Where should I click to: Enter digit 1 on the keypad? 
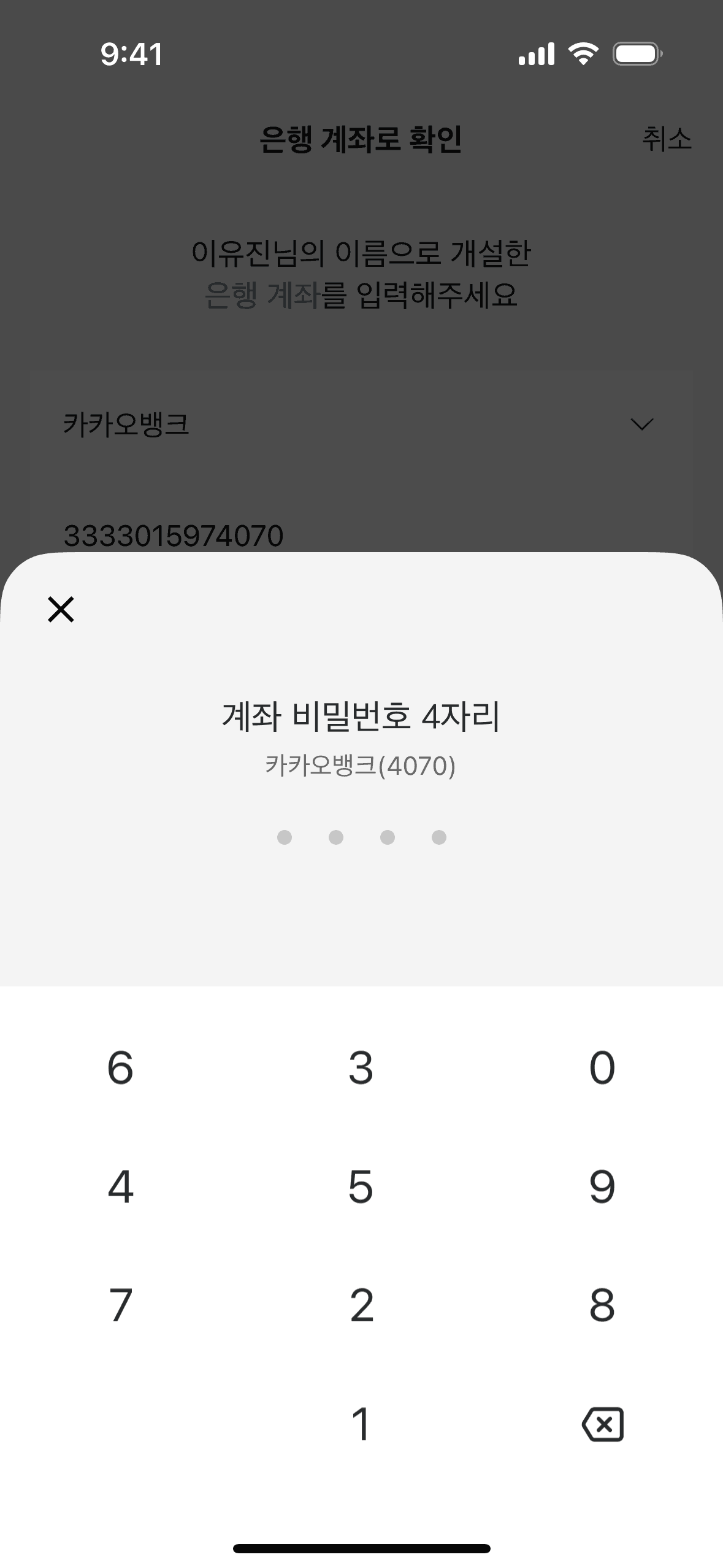tap(361, 1424)
